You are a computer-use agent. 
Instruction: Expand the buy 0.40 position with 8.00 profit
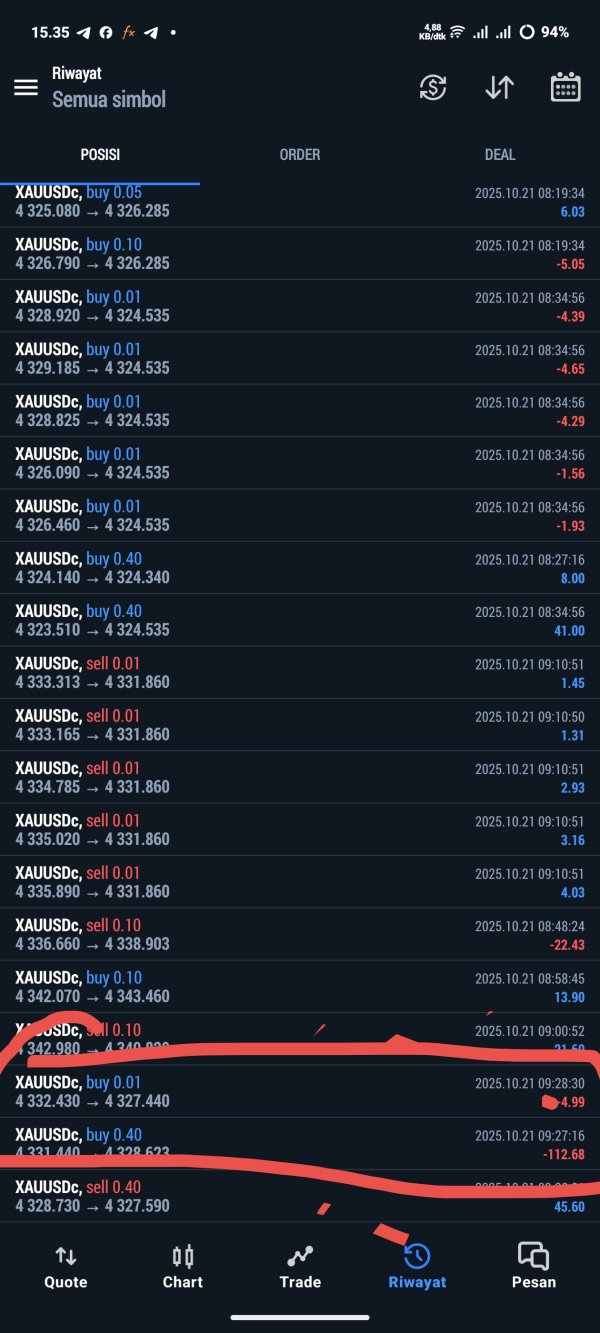[x=300, y=568]
